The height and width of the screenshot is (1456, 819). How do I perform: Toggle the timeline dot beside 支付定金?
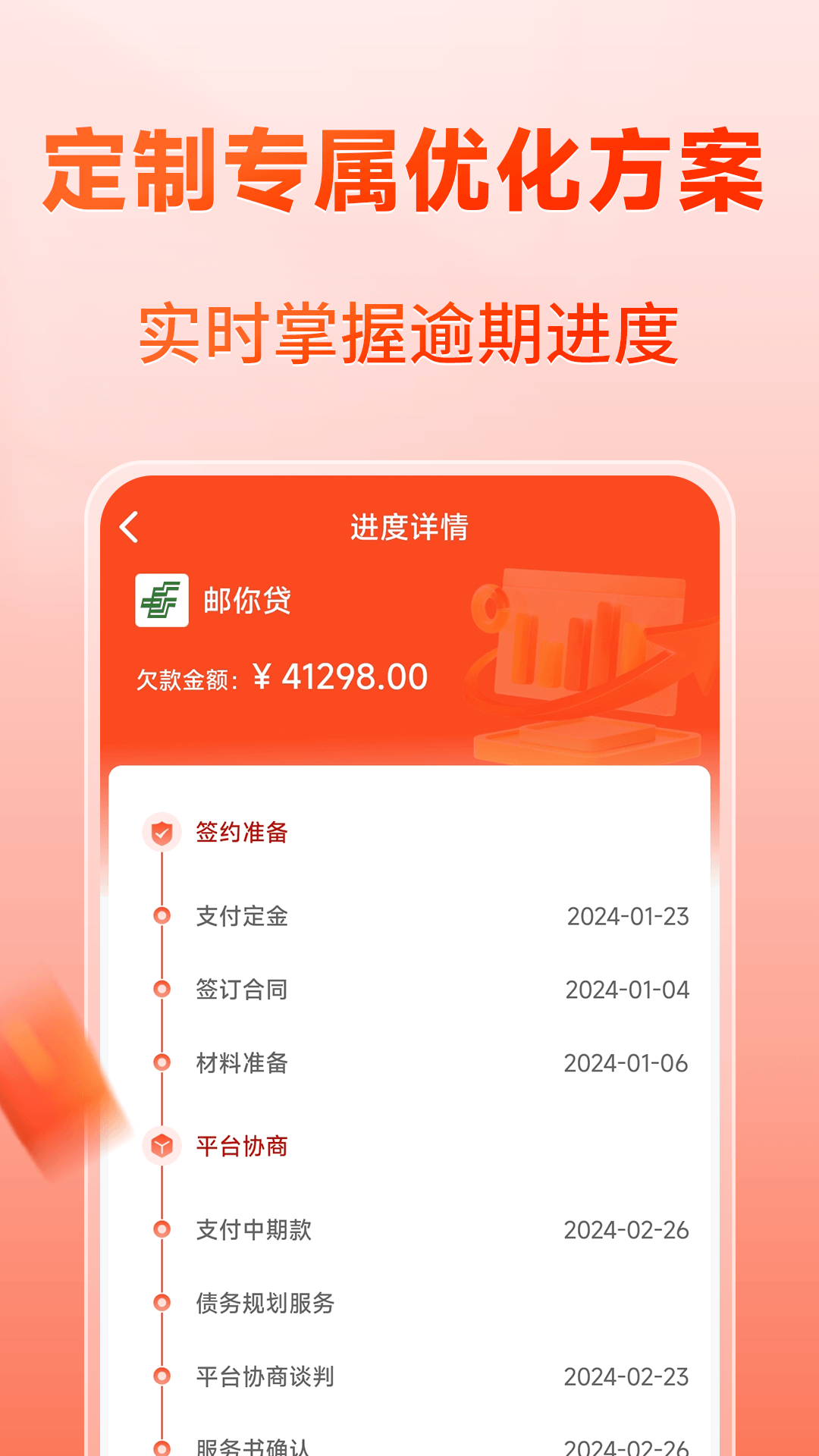161,918
